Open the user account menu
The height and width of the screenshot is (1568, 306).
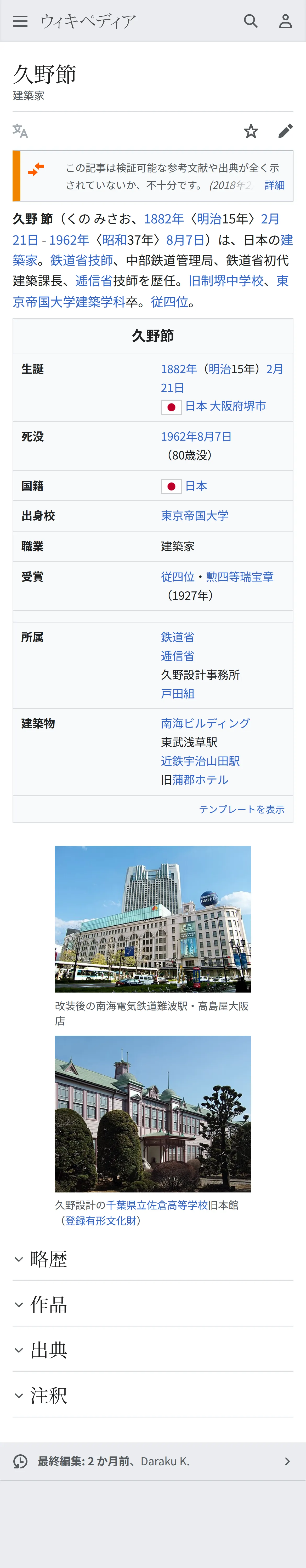click(x=285, y=21)
